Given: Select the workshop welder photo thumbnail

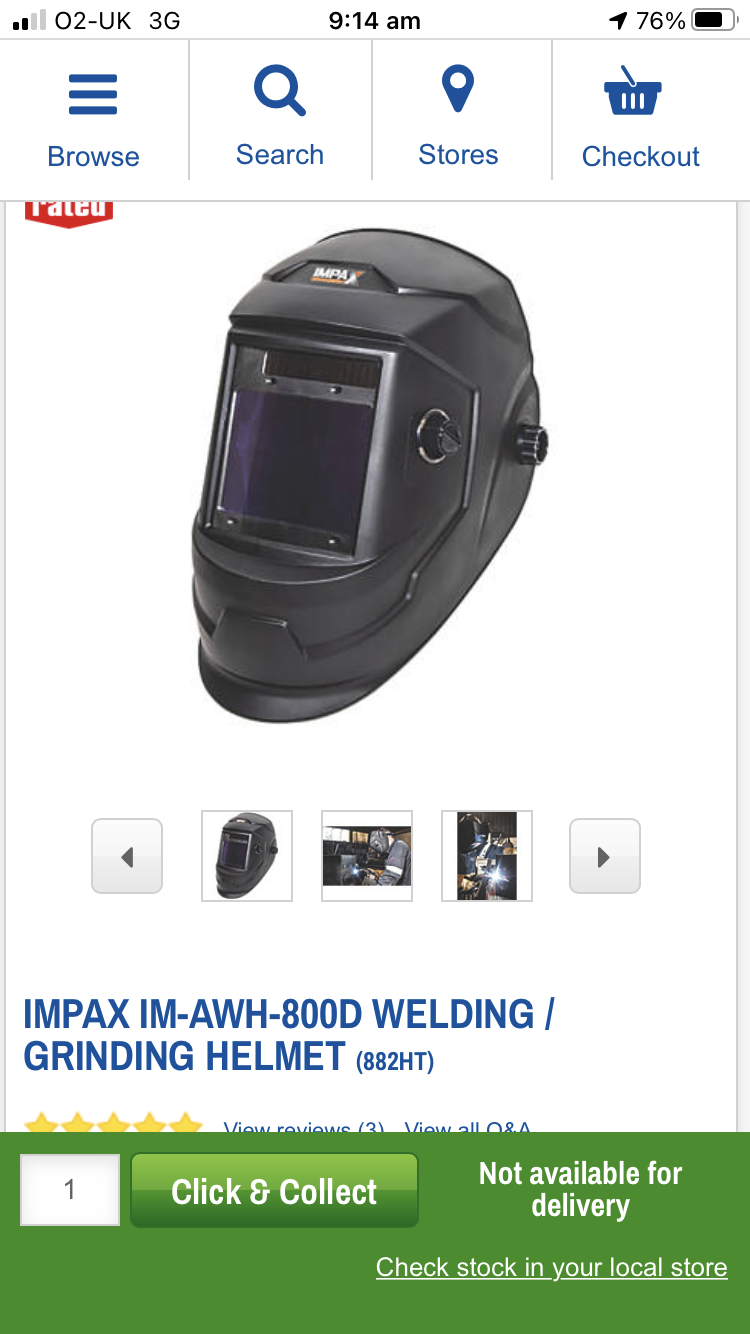Looking at the screenshot, I should point(367,856).
